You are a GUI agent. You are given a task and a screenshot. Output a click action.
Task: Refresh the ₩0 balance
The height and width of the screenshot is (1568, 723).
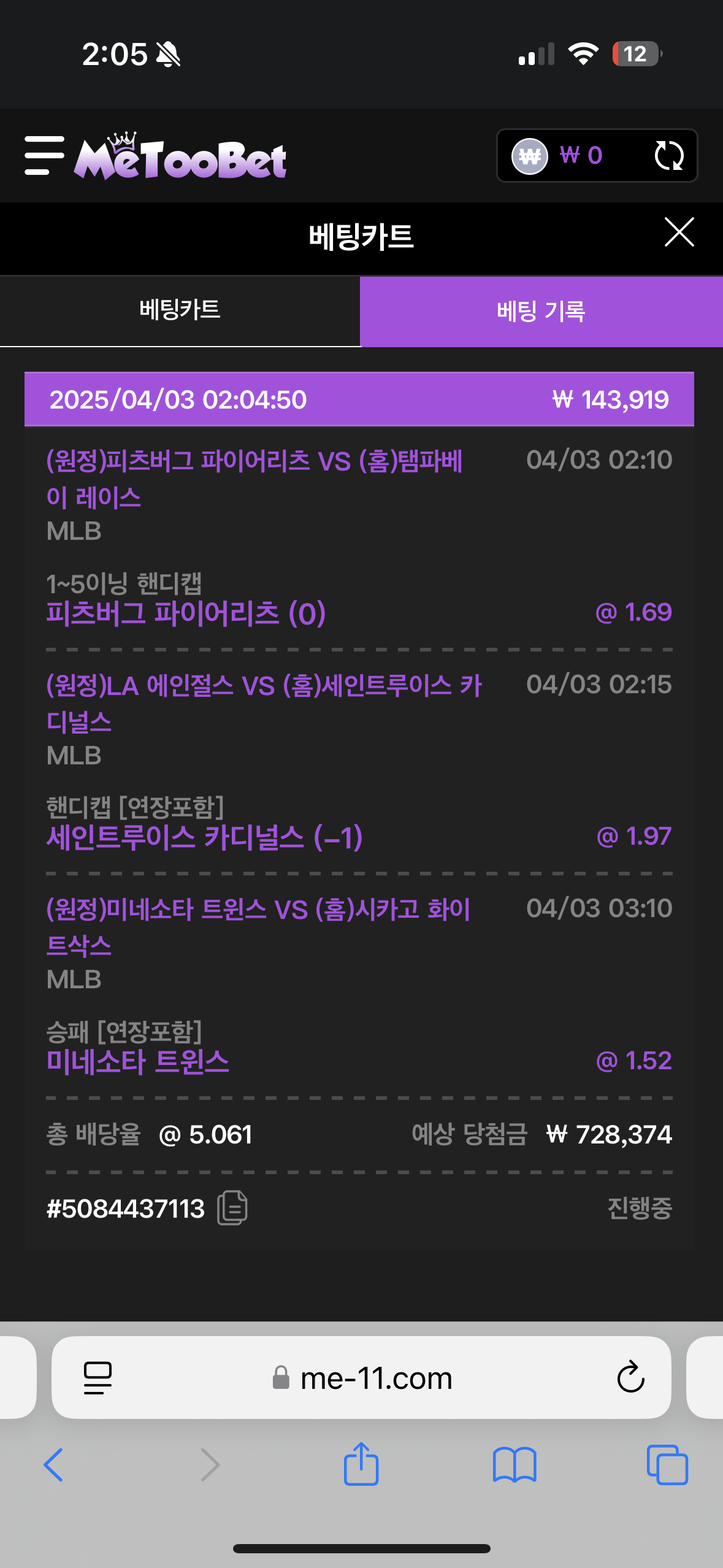[x=668, y=156]
